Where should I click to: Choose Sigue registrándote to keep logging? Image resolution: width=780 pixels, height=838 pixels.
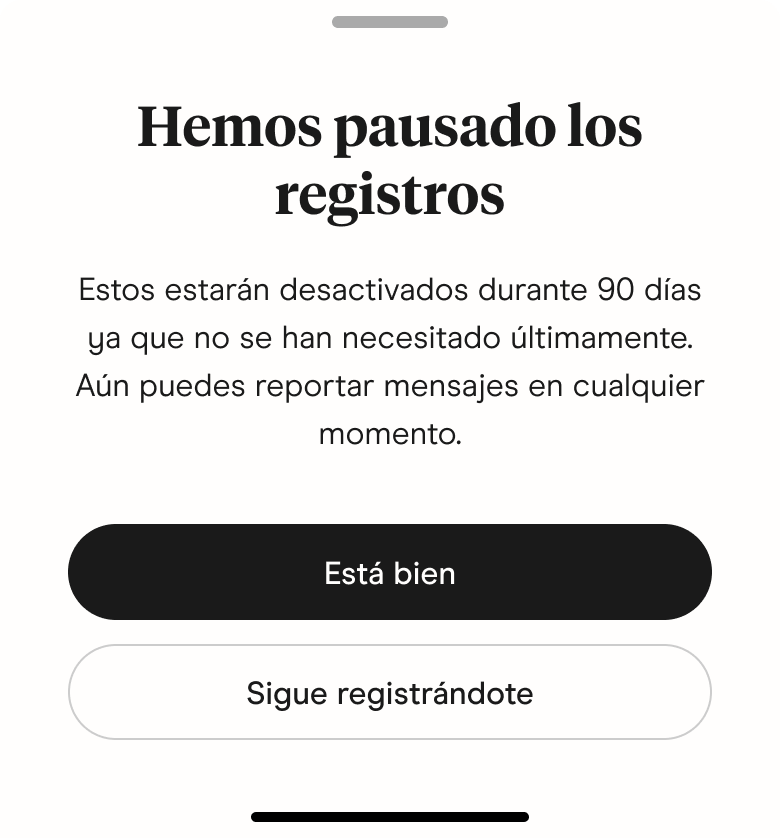pyautogui.click(x=390, y=692)
